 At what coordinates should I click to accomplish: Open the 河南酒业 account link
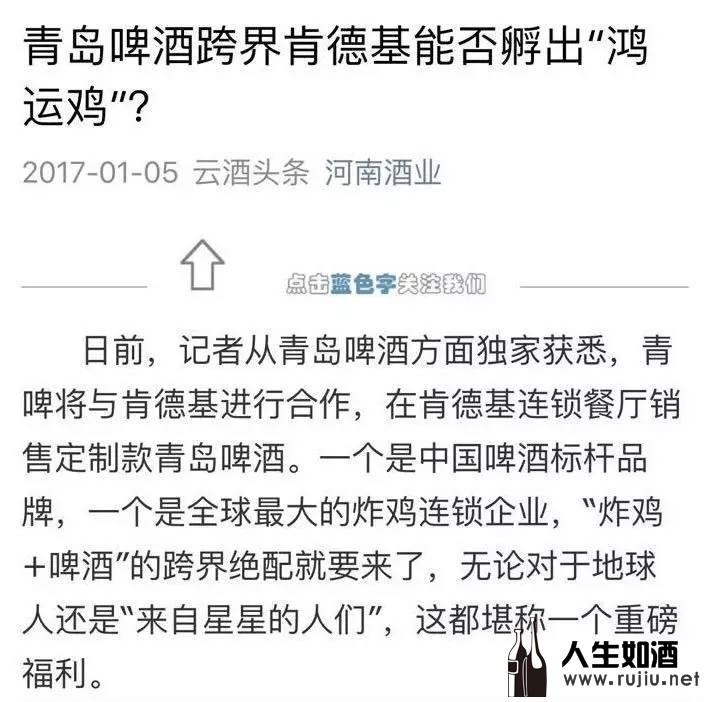click(383, 172)
